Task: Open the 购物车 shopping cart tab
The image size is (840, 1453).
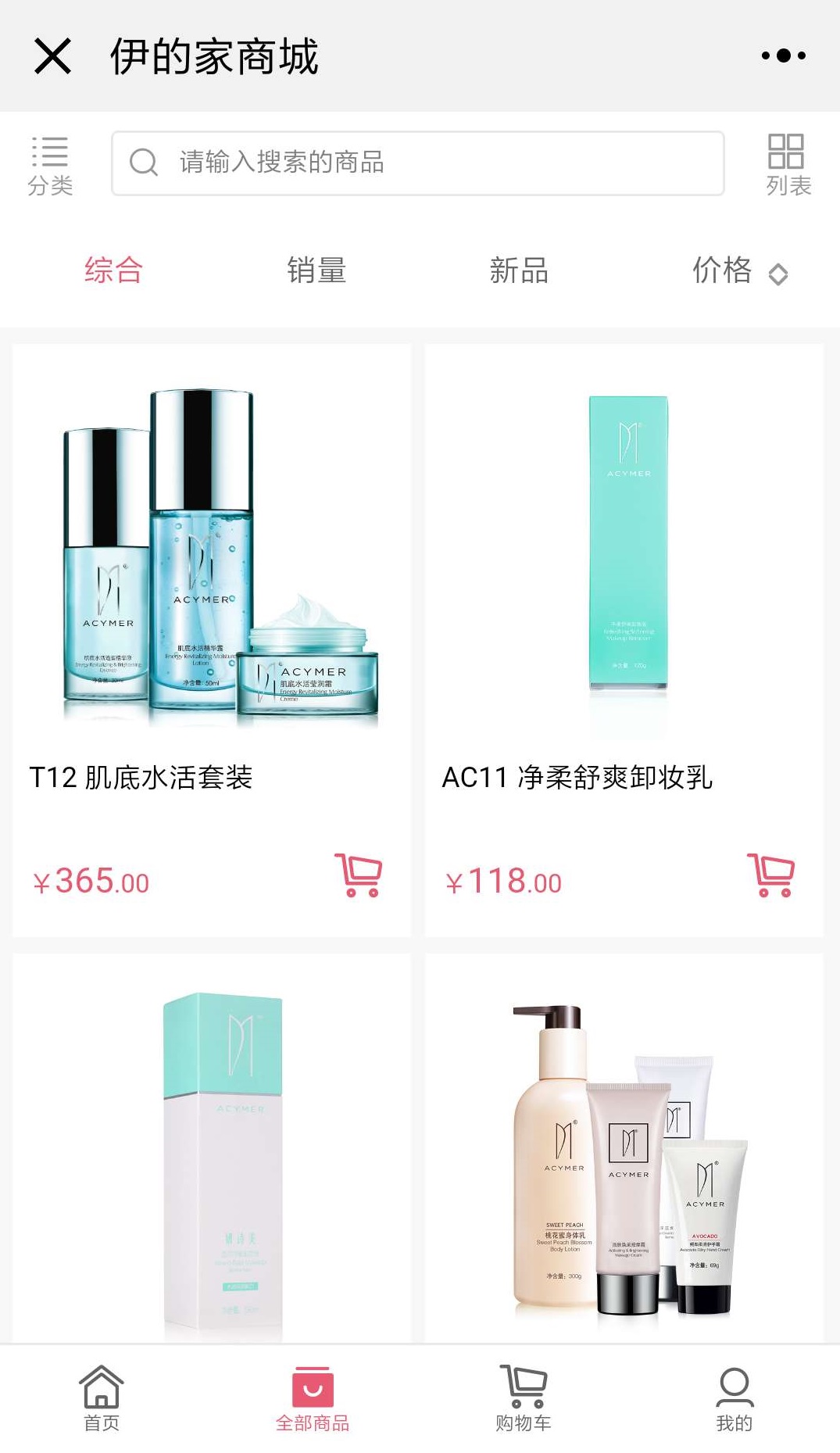Action: [x=524, y=1399]
